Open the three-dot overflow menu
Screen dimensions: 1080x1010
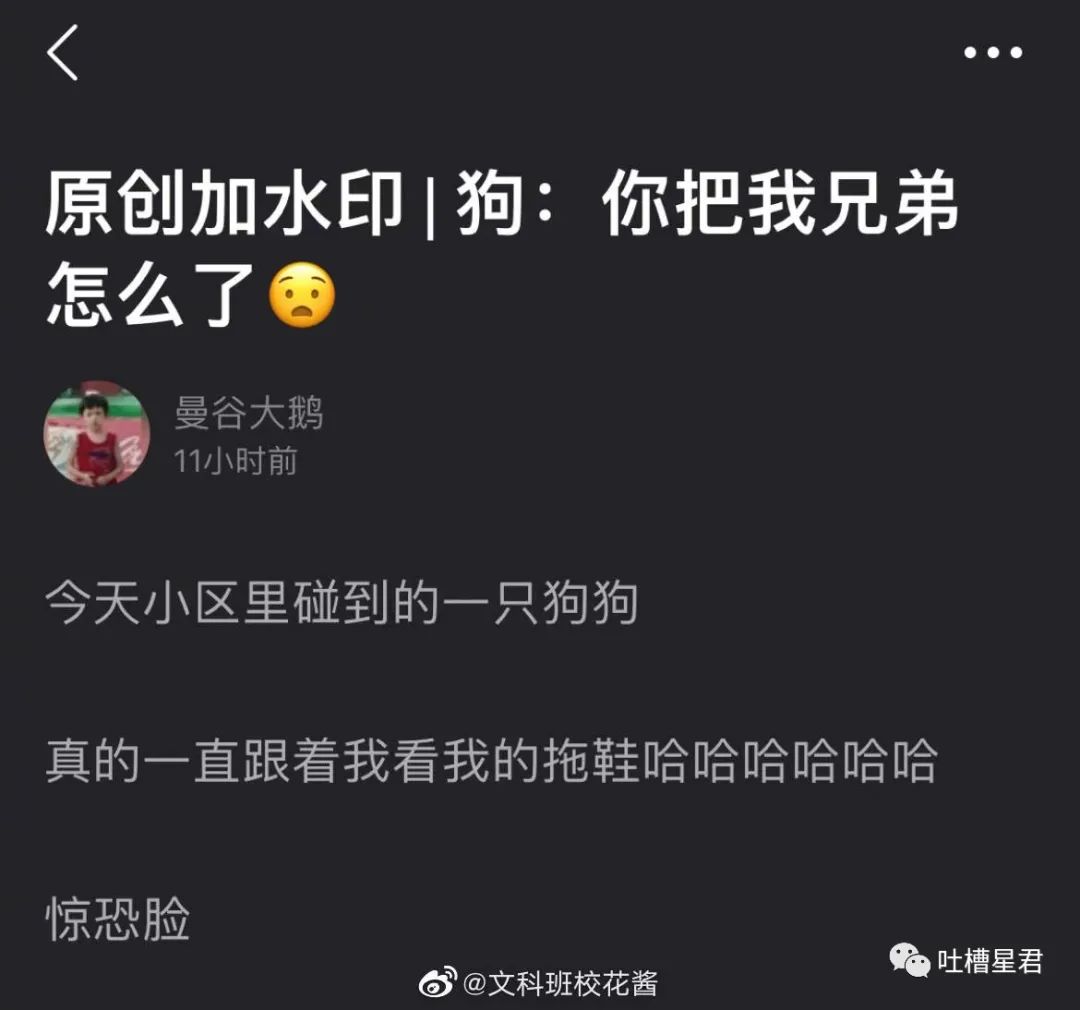tap(993, 52)
